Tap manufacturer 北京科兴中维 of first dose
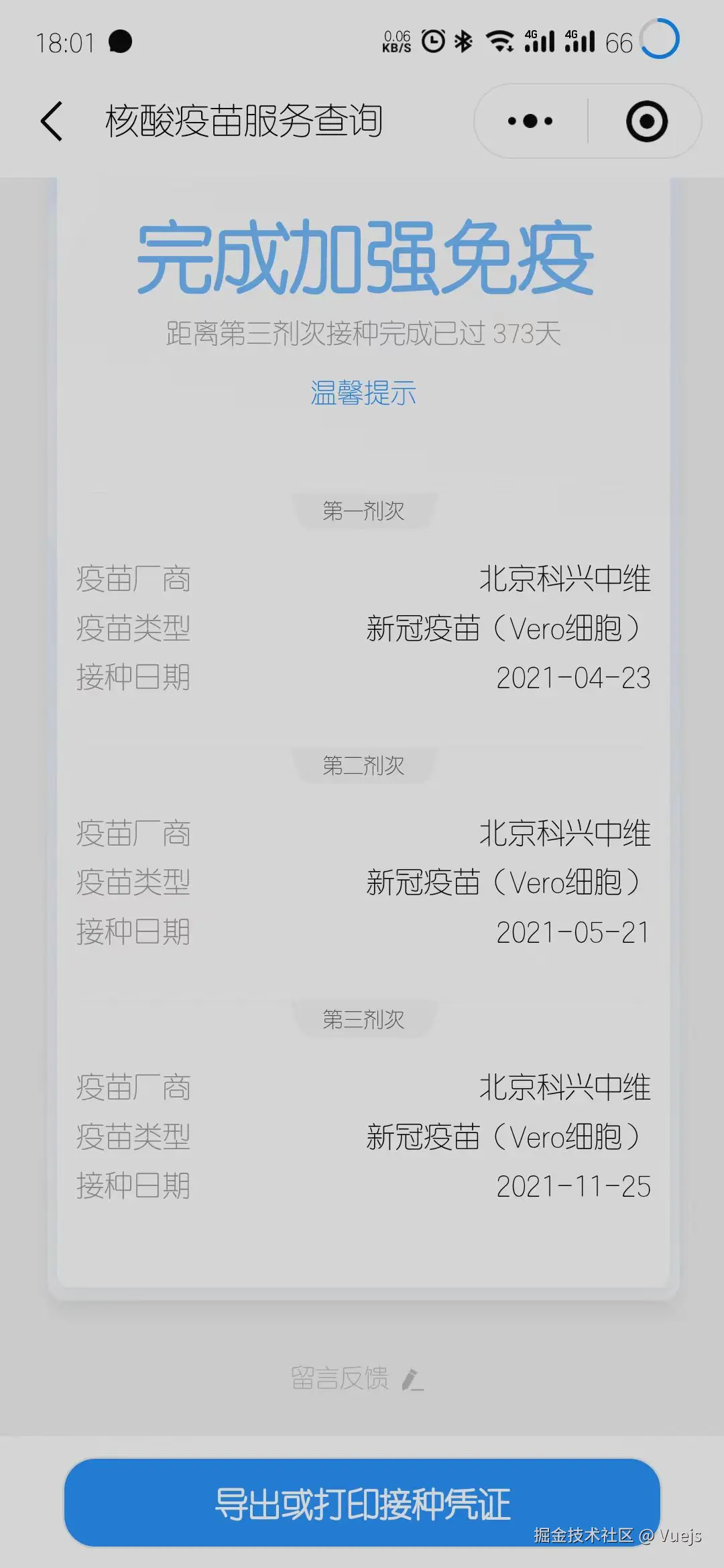724x1568 pixels. point(565,578)
